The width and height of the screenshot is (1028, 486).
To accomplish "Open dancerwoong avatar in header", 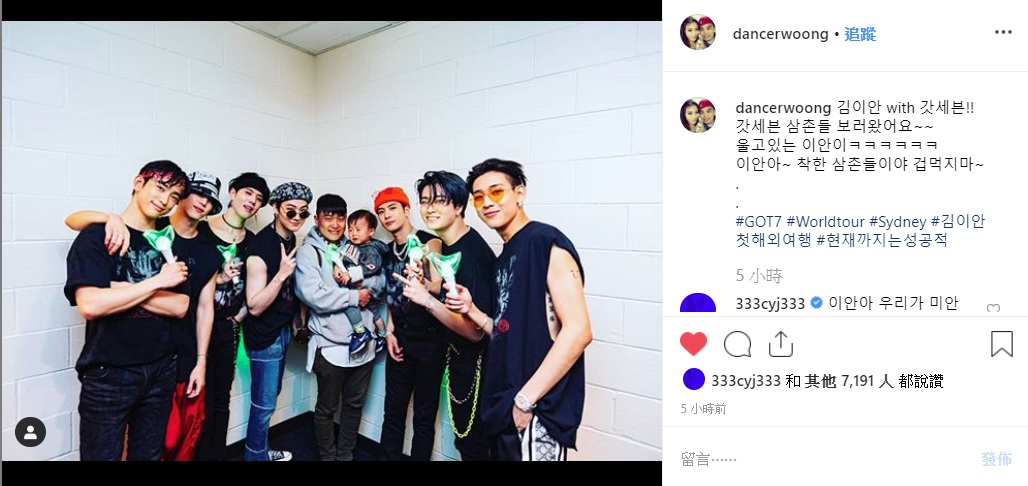I will 698,32.
